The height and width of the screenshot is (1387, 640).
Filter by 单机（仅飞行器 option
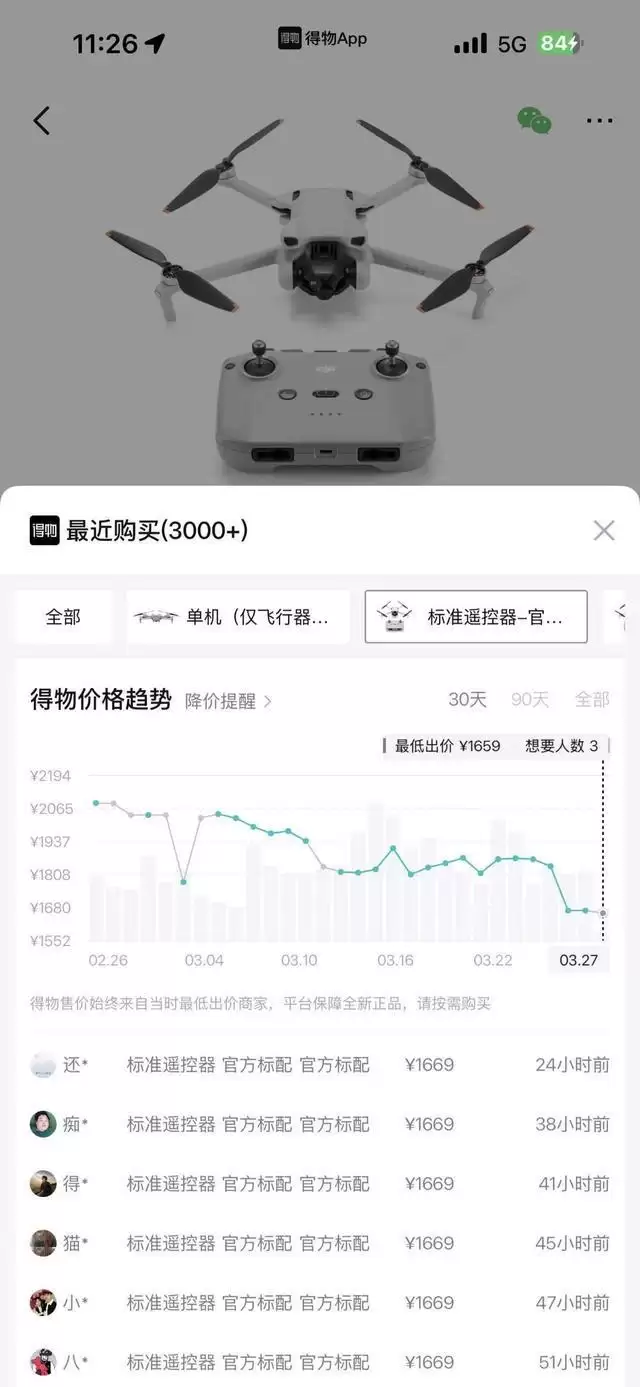tap(238, 617)
